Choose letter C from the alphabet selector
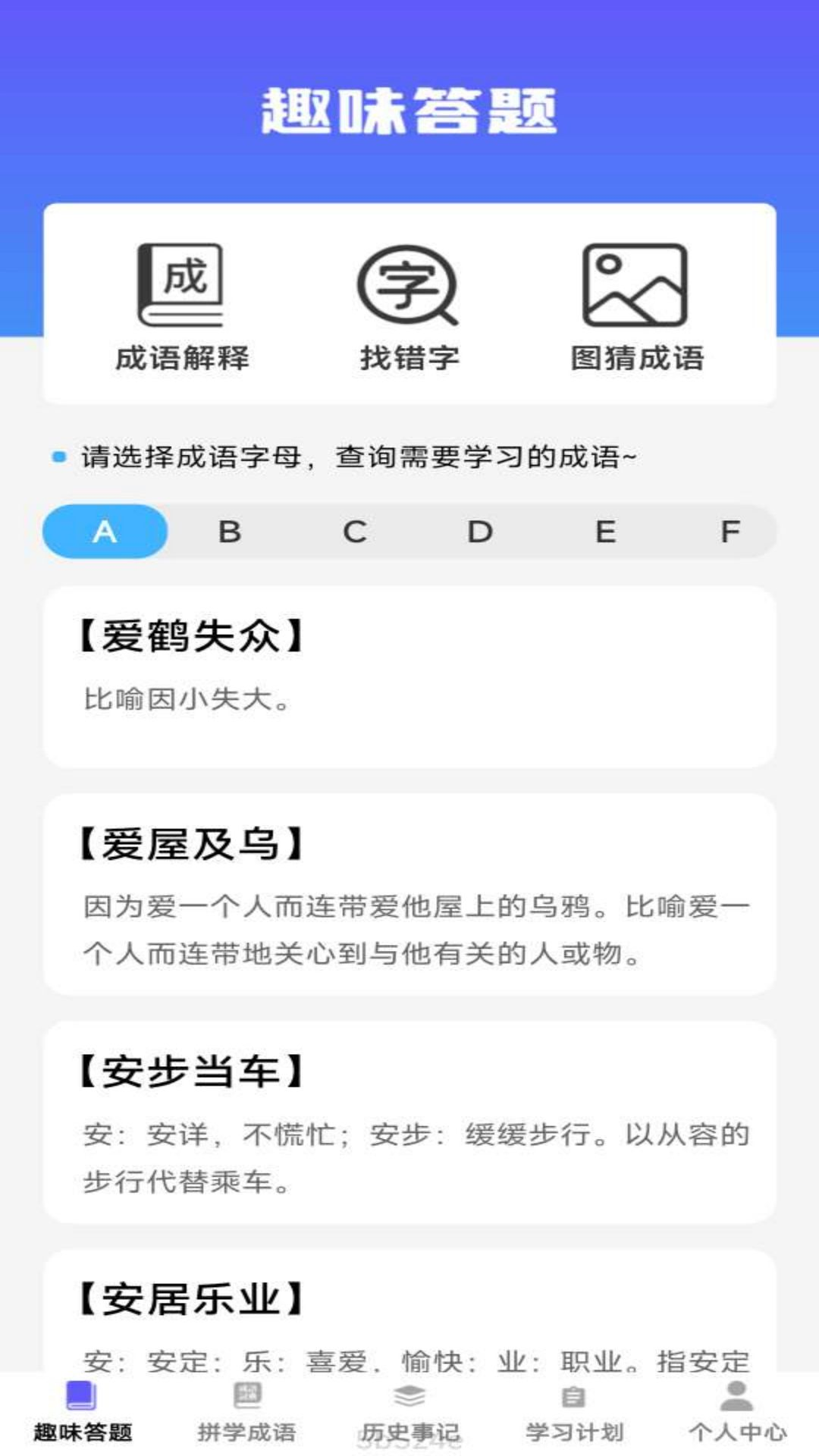 [x=355, y=532]
